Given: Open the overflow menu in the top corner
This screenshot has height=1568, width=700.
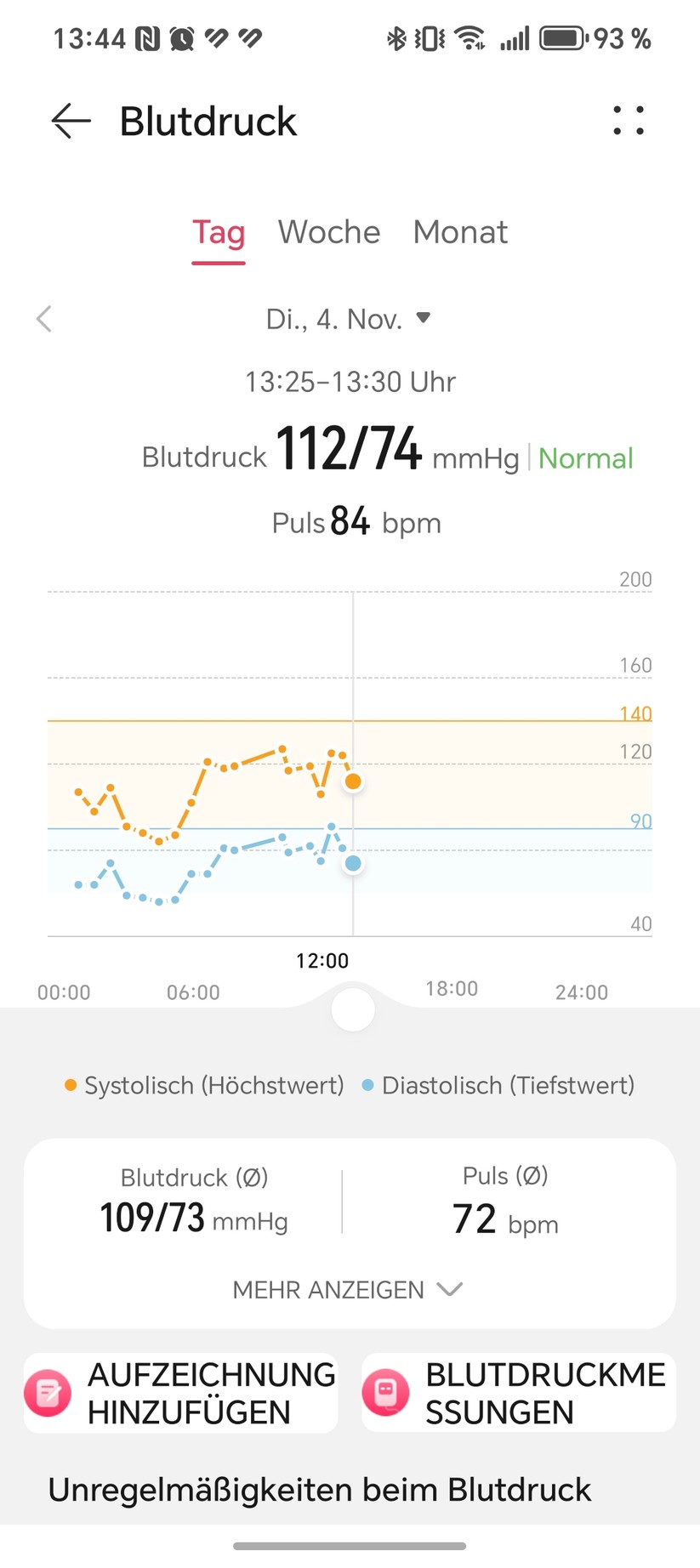Looking at the screenshot, I should 628,121.
